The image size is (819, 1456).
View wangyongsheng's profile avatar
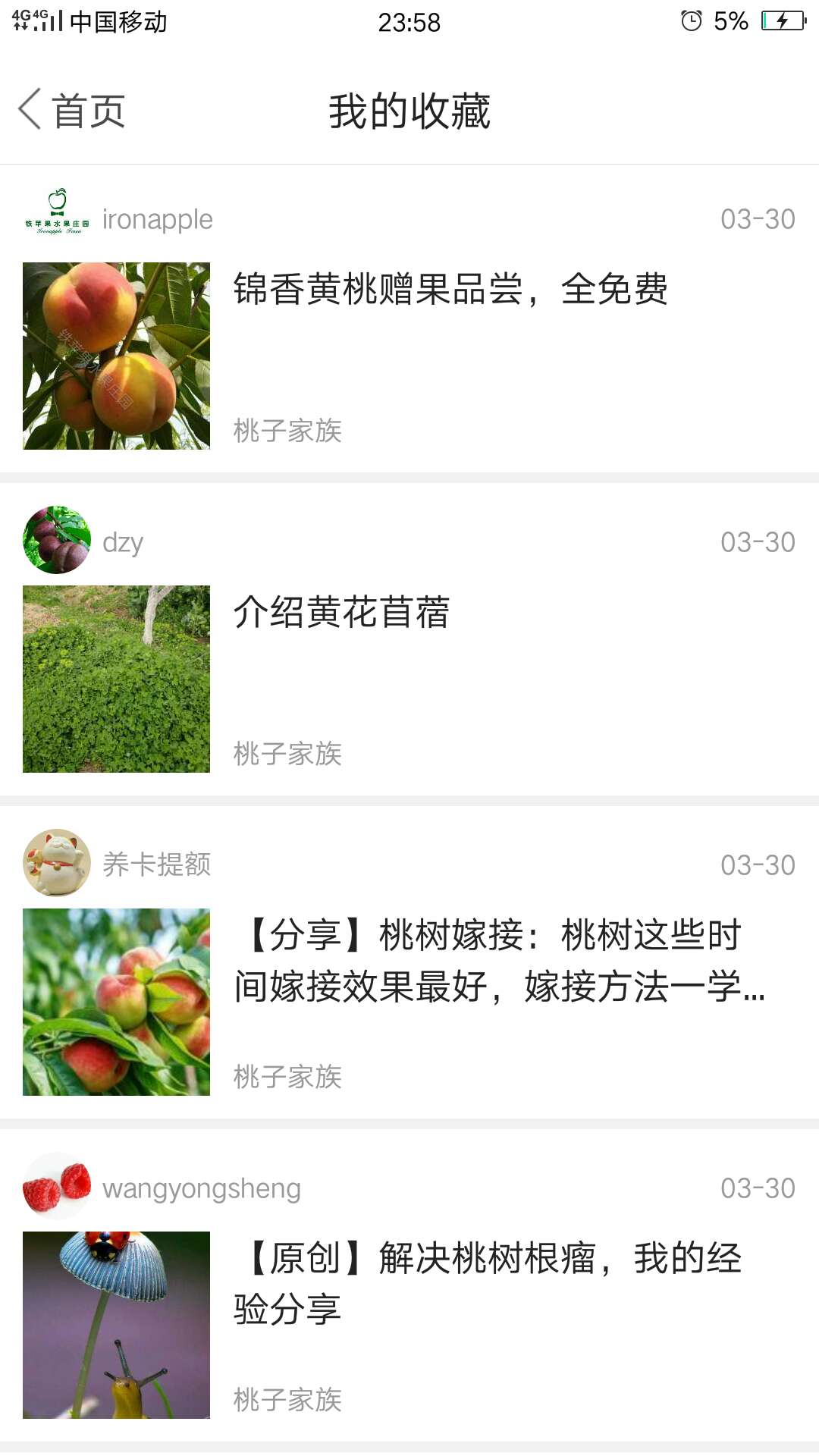pos(57,1187)
